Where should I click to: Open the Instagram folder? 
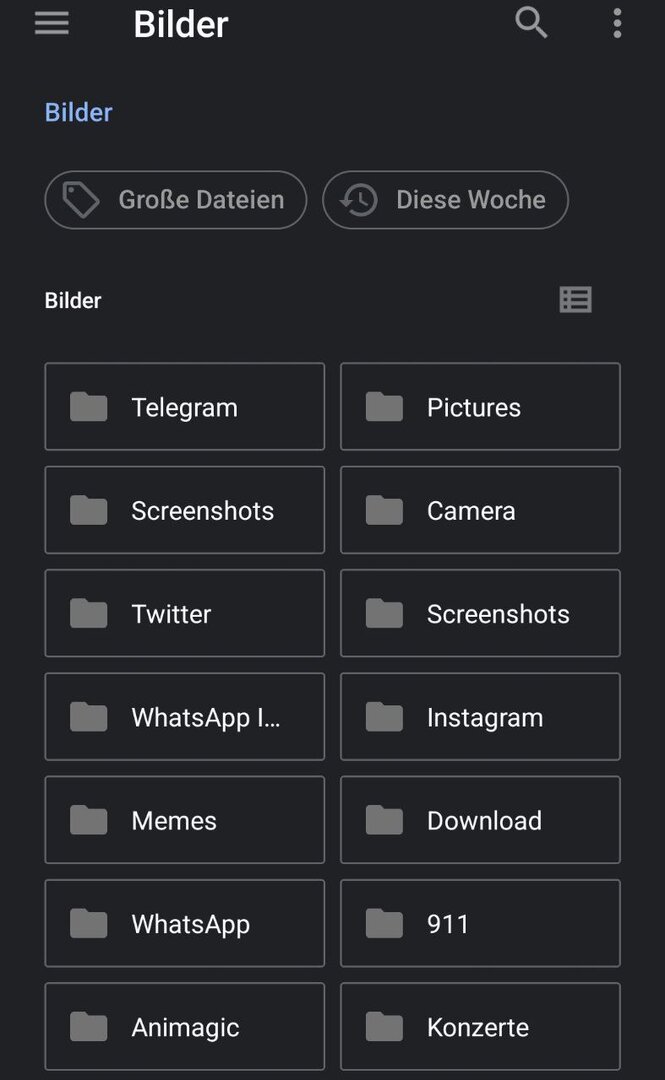tap(480, 717)
